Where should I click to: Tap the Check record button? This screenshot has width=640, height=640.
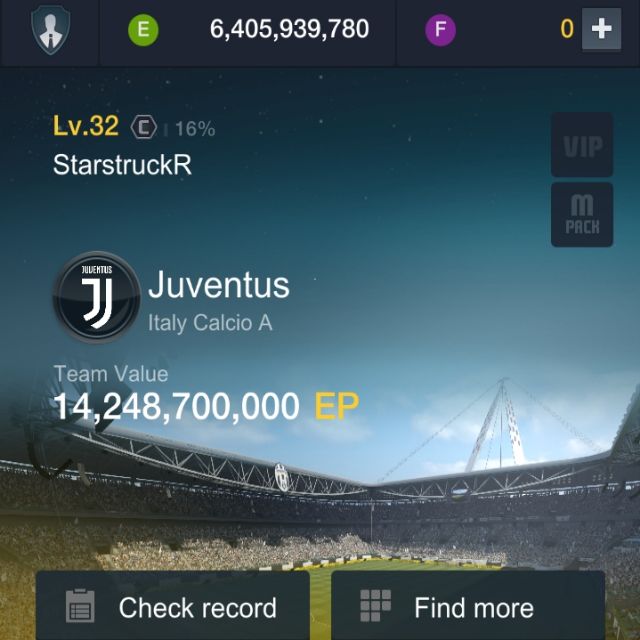pyautogui.click(x=173, y=606)
